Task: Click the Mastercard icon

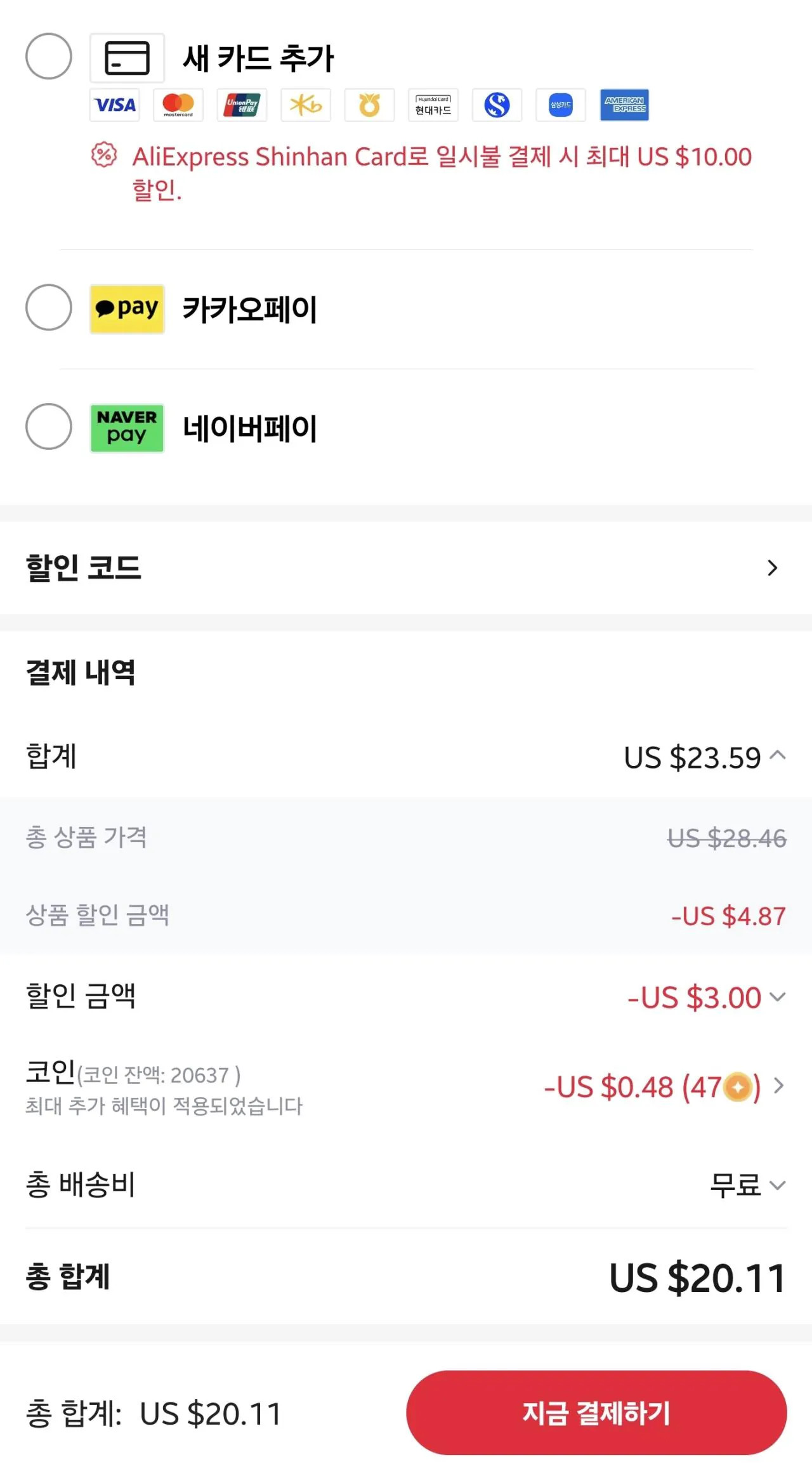Action: (x=178, y=105)
